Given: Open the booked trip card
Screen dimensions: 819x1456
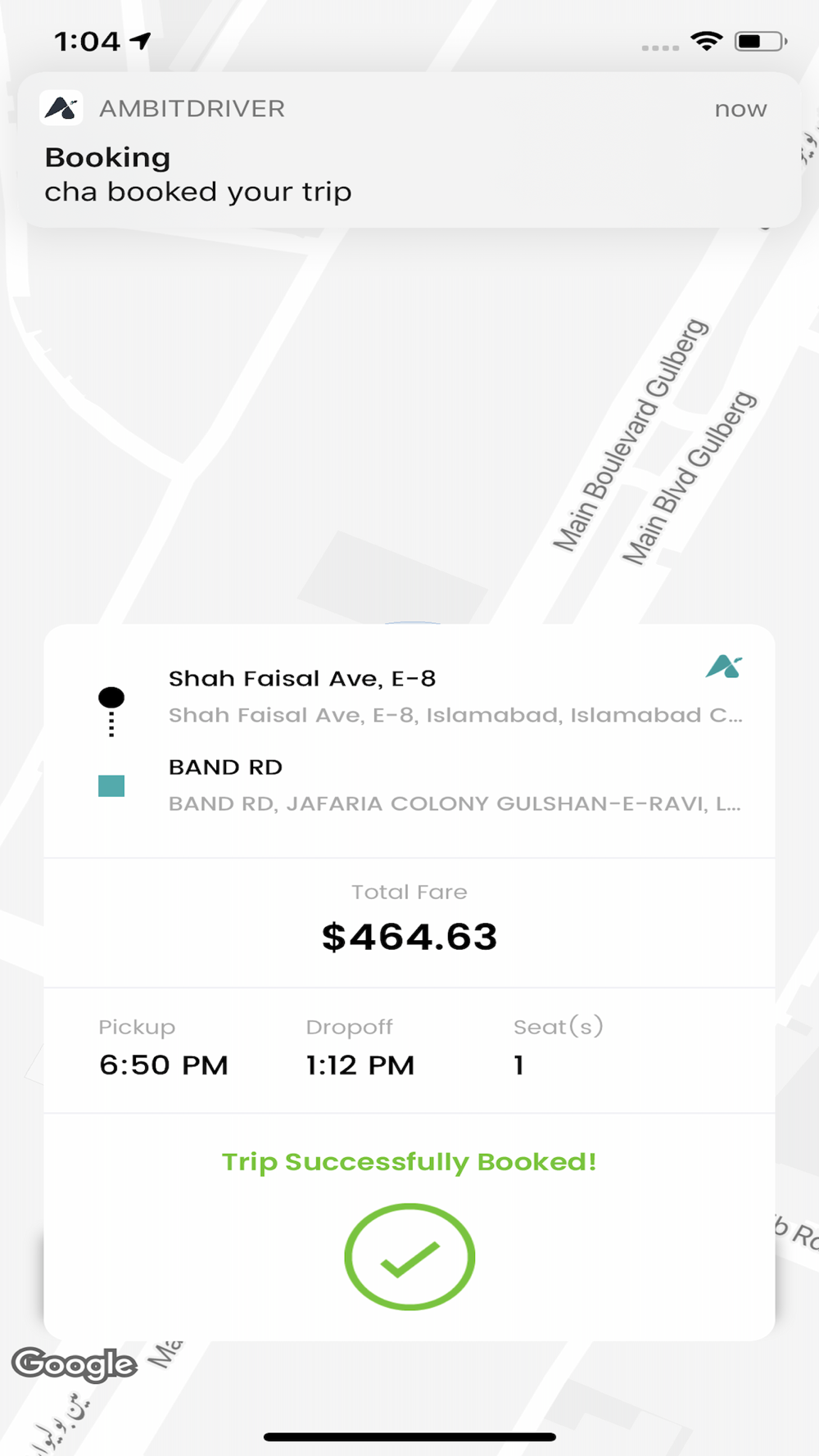Looking at the screenshot, I should (x=409, y=982).
